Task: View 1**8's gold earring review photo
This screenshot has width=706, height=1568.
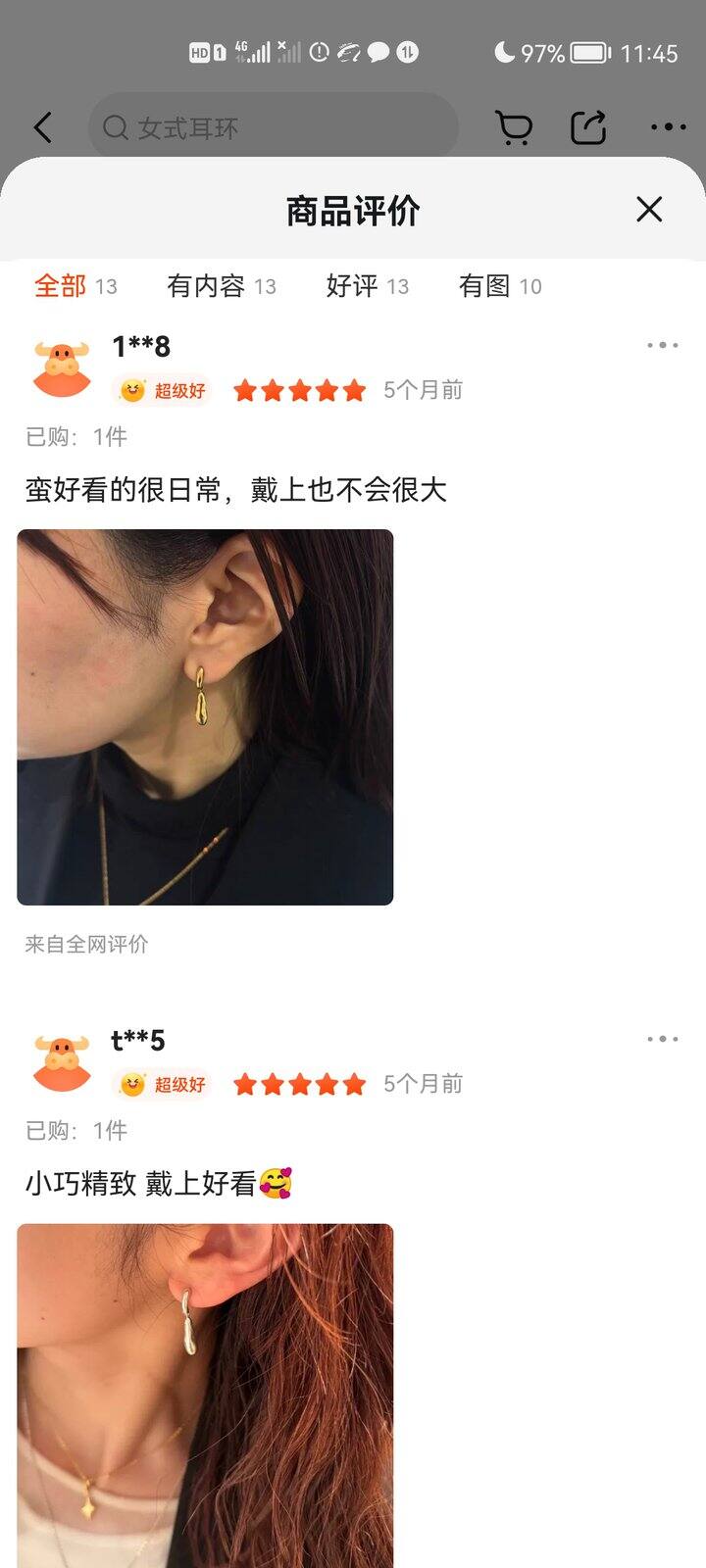Action: tap(205, 716)
